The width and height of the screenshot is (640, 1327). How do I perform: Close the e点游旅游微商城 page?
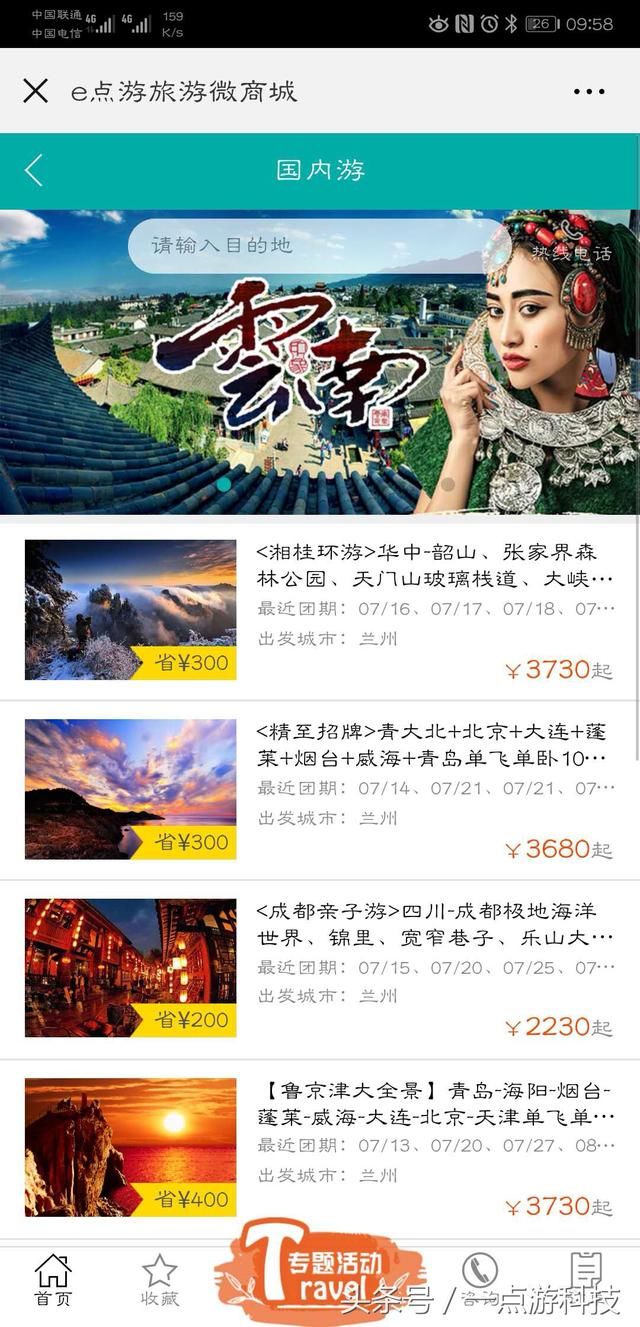pyautogui.click(x=35, y=91)
